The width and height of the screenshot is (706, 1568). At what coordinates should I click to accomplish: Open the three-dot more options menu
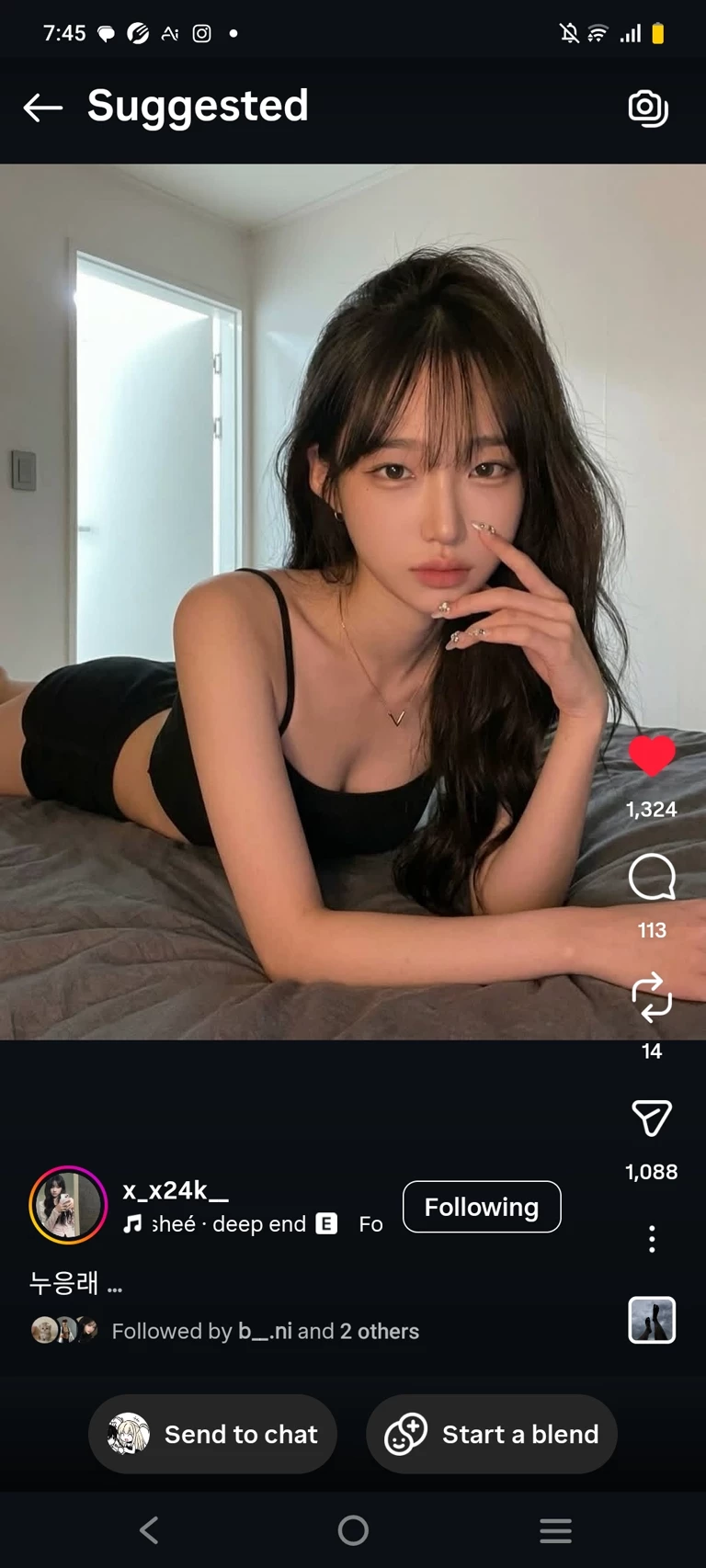click(x=652, y=1239)
